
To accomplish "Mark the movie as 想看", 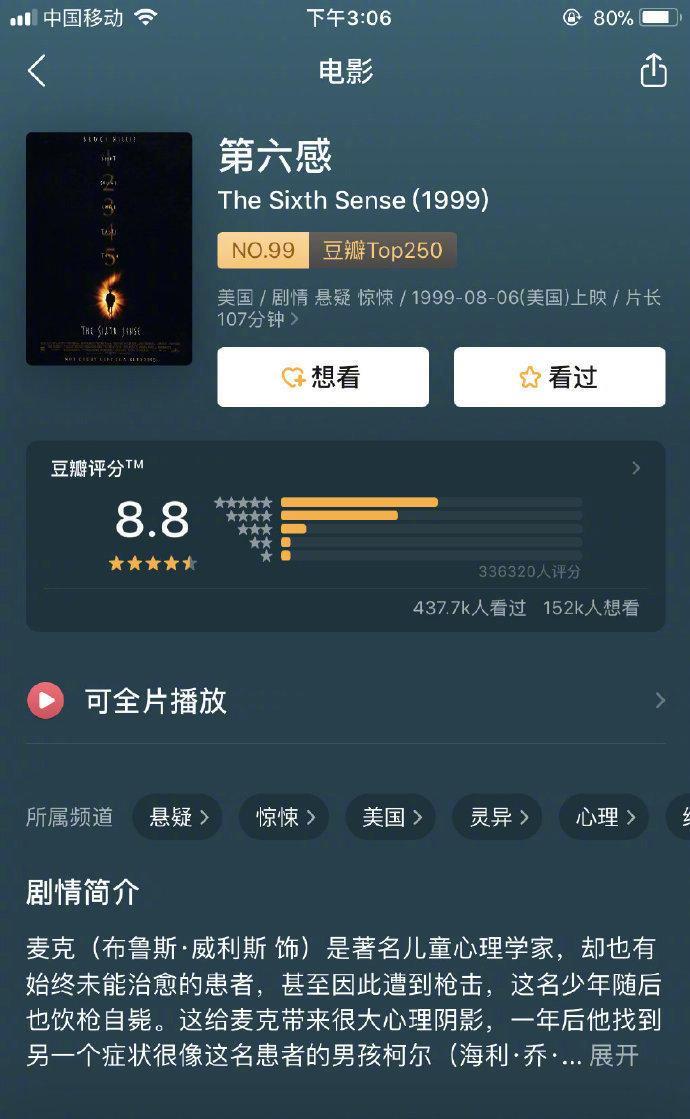I will [x=323, y=377].
